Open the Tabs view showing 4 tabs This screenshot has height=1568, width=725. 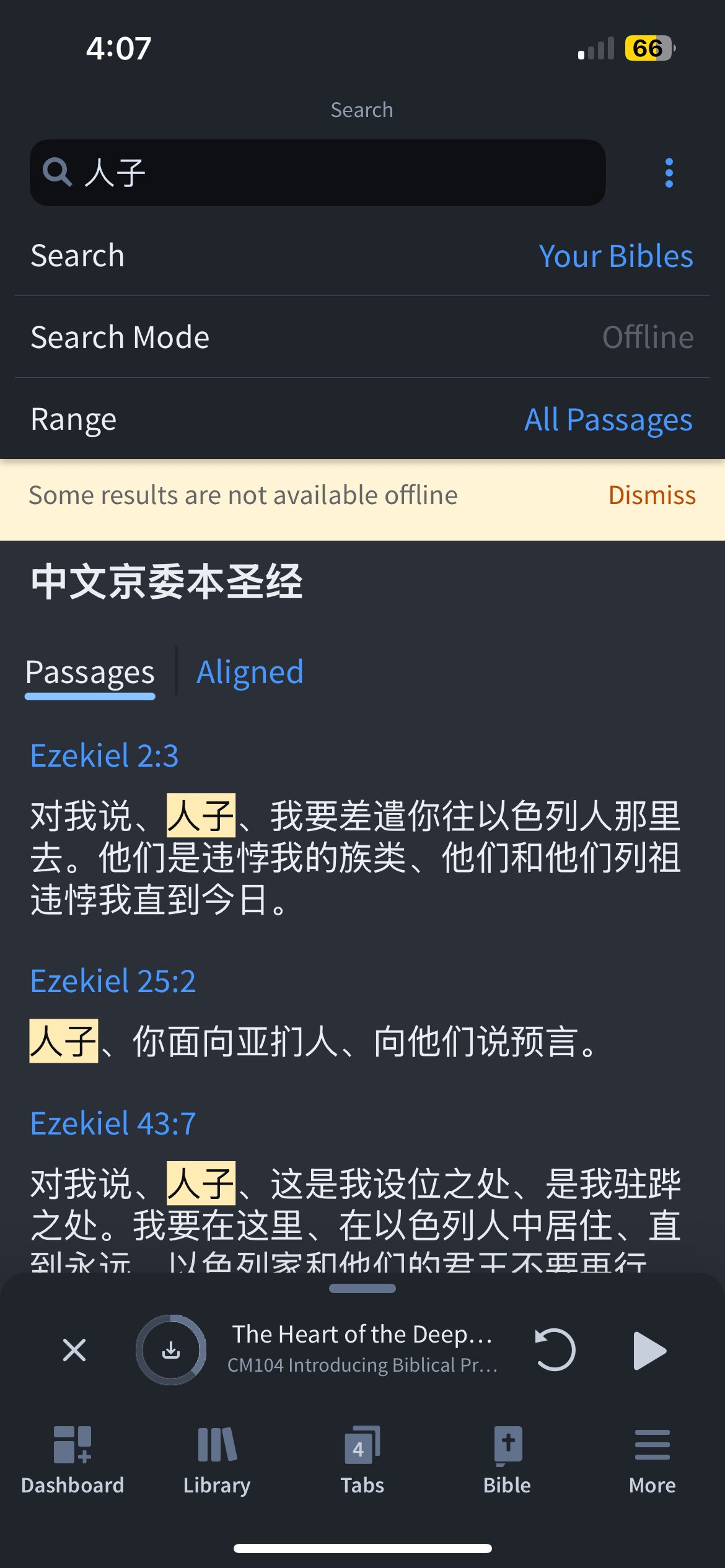point(362,1458)
